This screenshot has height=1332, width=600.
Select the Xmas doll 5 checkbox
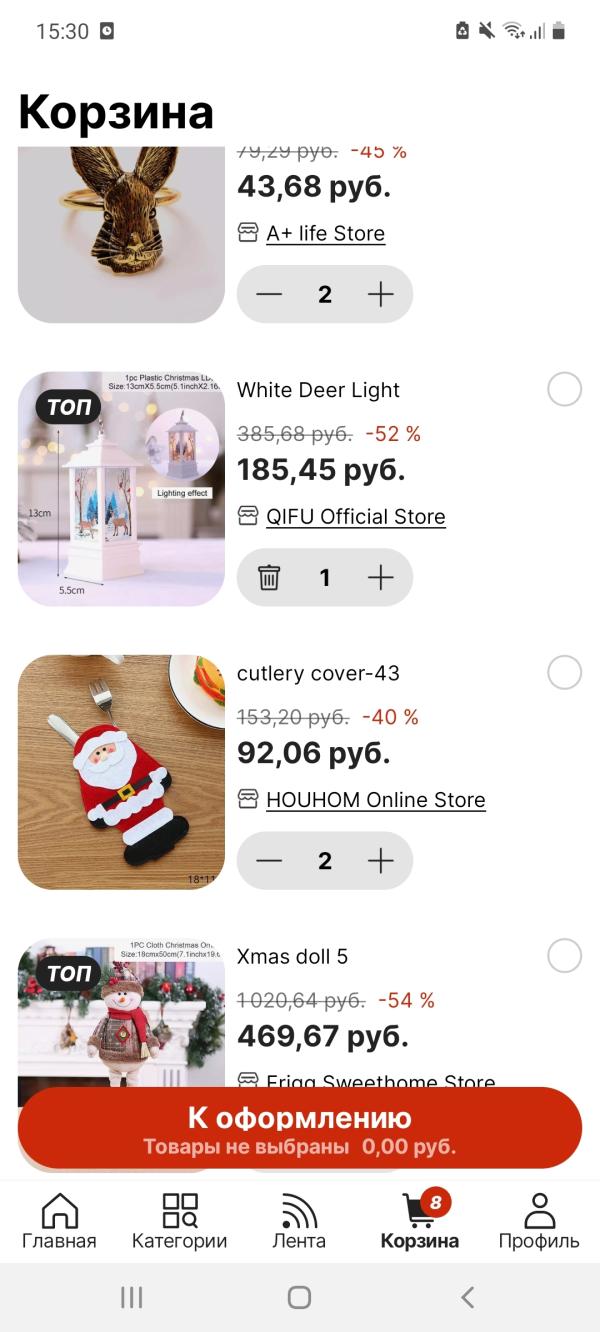[565, 955]
